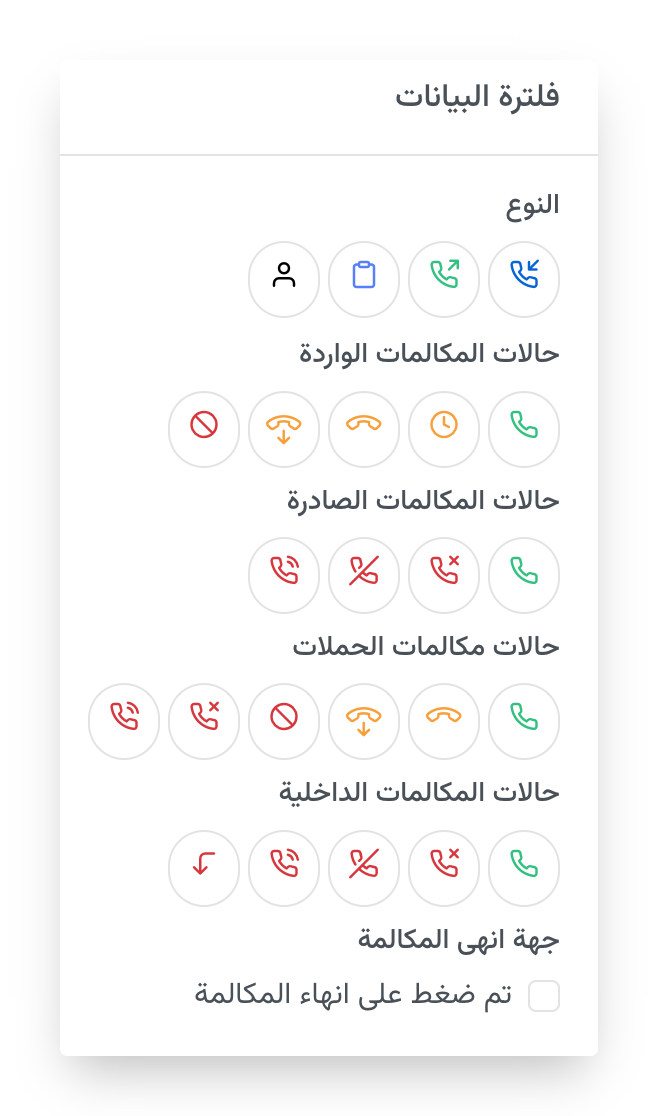Image resolution: width=658 pixels, height=1116 pixels.
Task: Filter internal calls by crossed-out phone status
Action: [x=364, y=868]
